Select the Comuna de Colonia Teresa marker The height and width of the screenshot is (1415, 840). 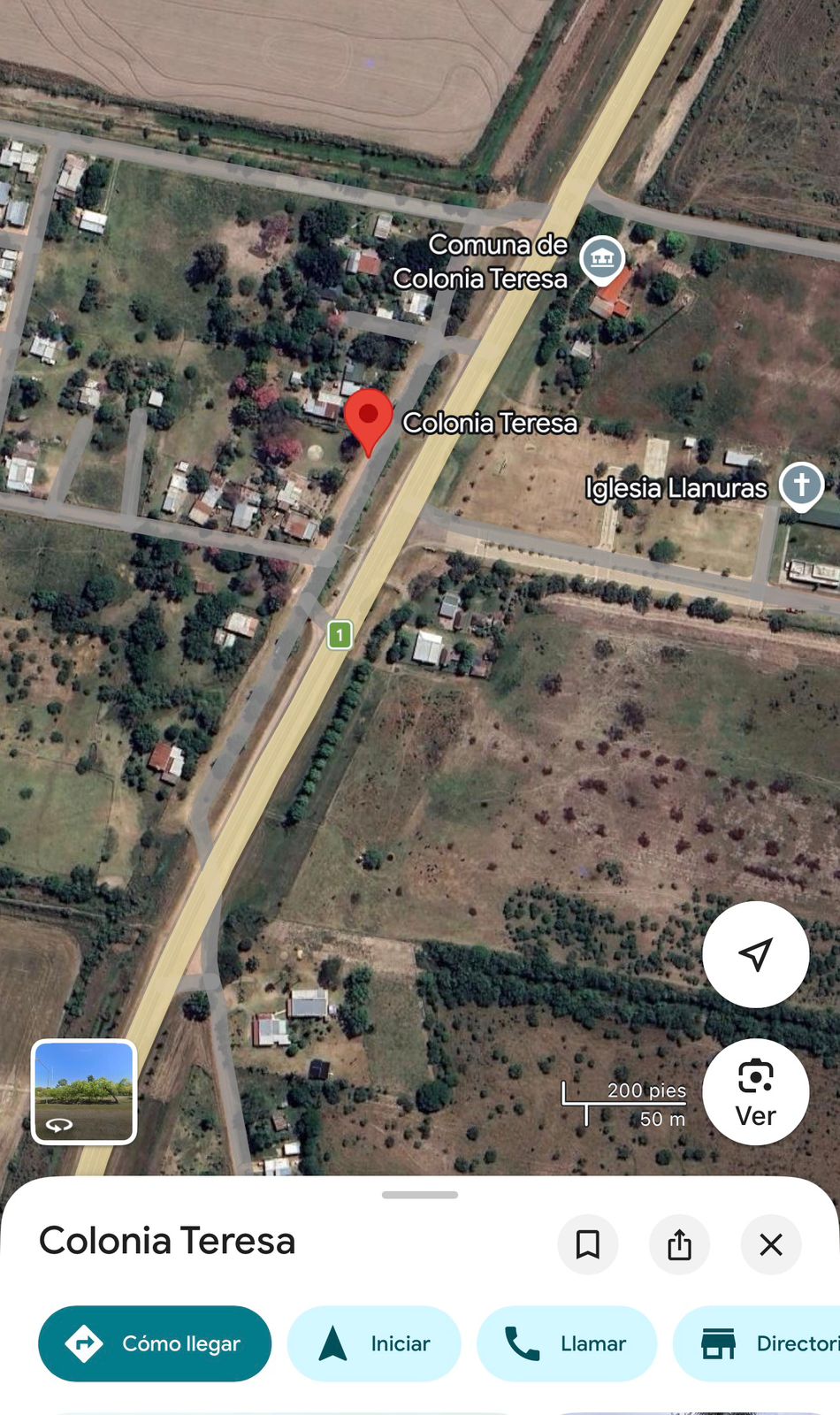[602, 259]
